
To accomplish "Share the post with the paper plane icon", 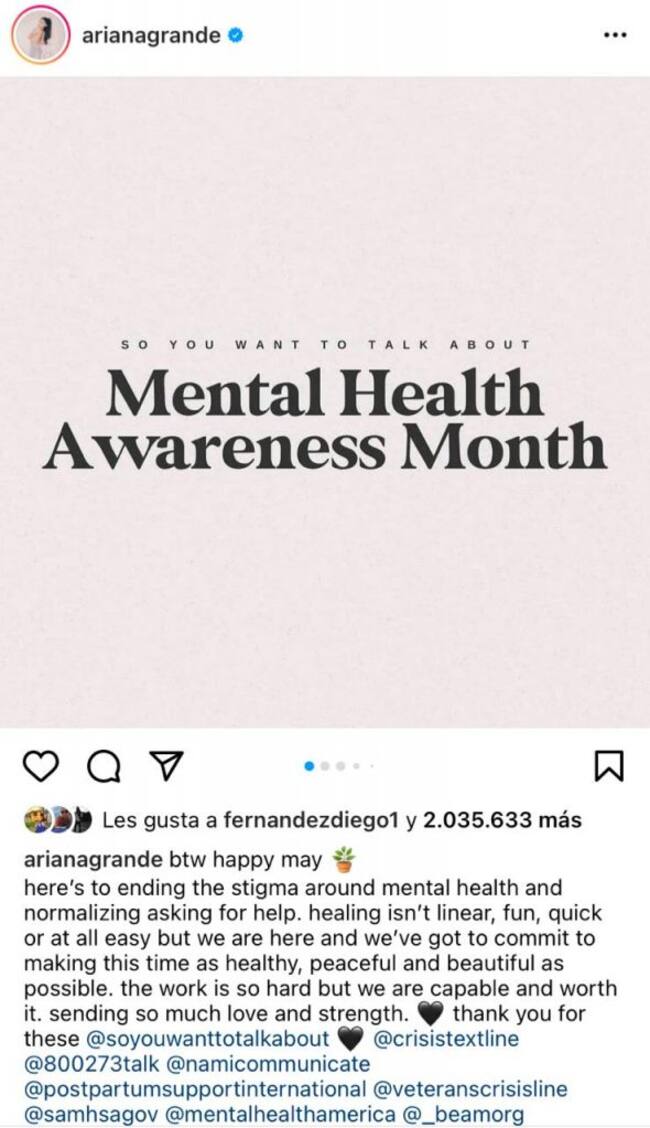I will tap(164, 766).
